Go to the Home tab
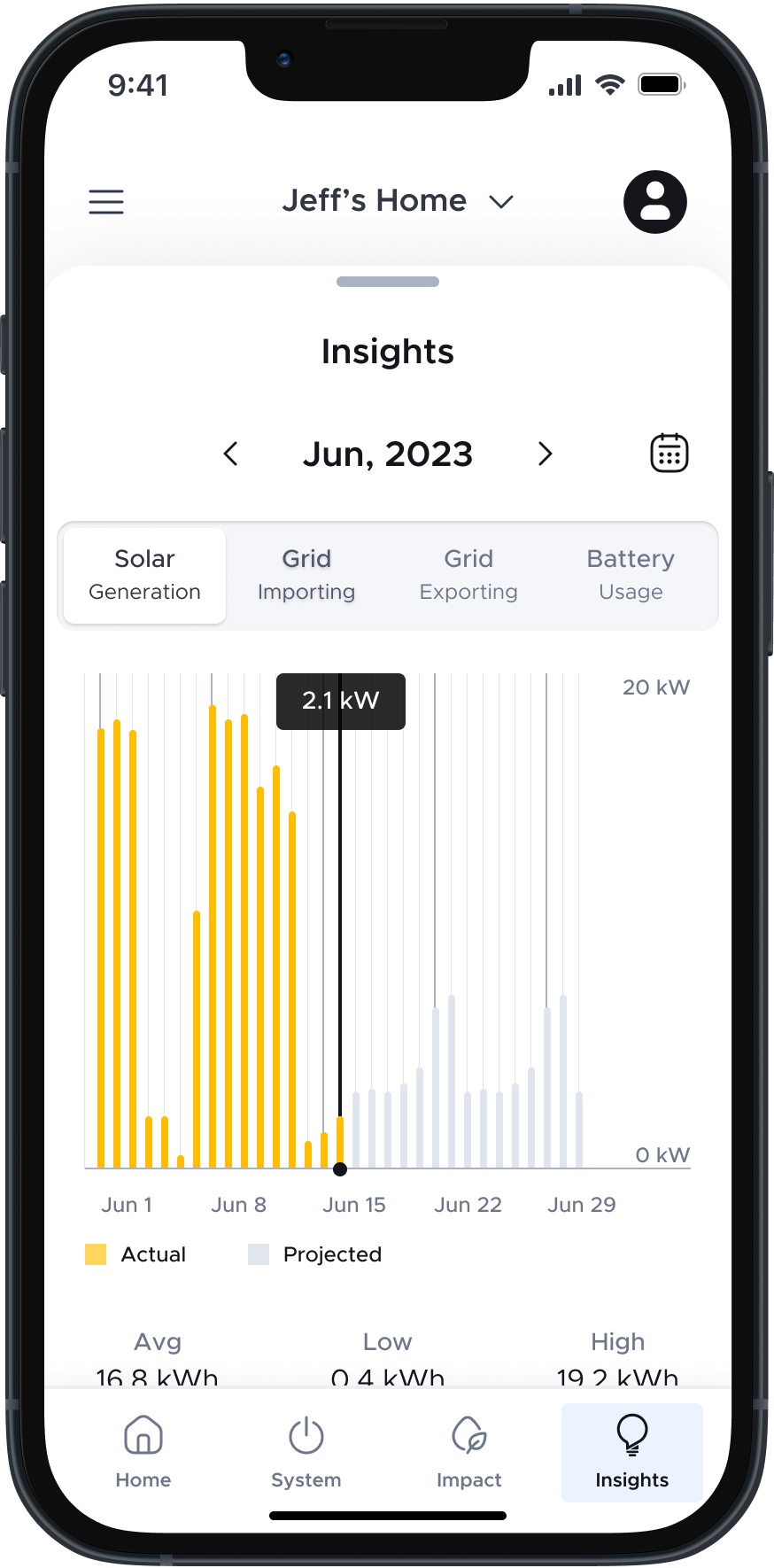Screen dimensions: 774x1568 [143, 1453]
